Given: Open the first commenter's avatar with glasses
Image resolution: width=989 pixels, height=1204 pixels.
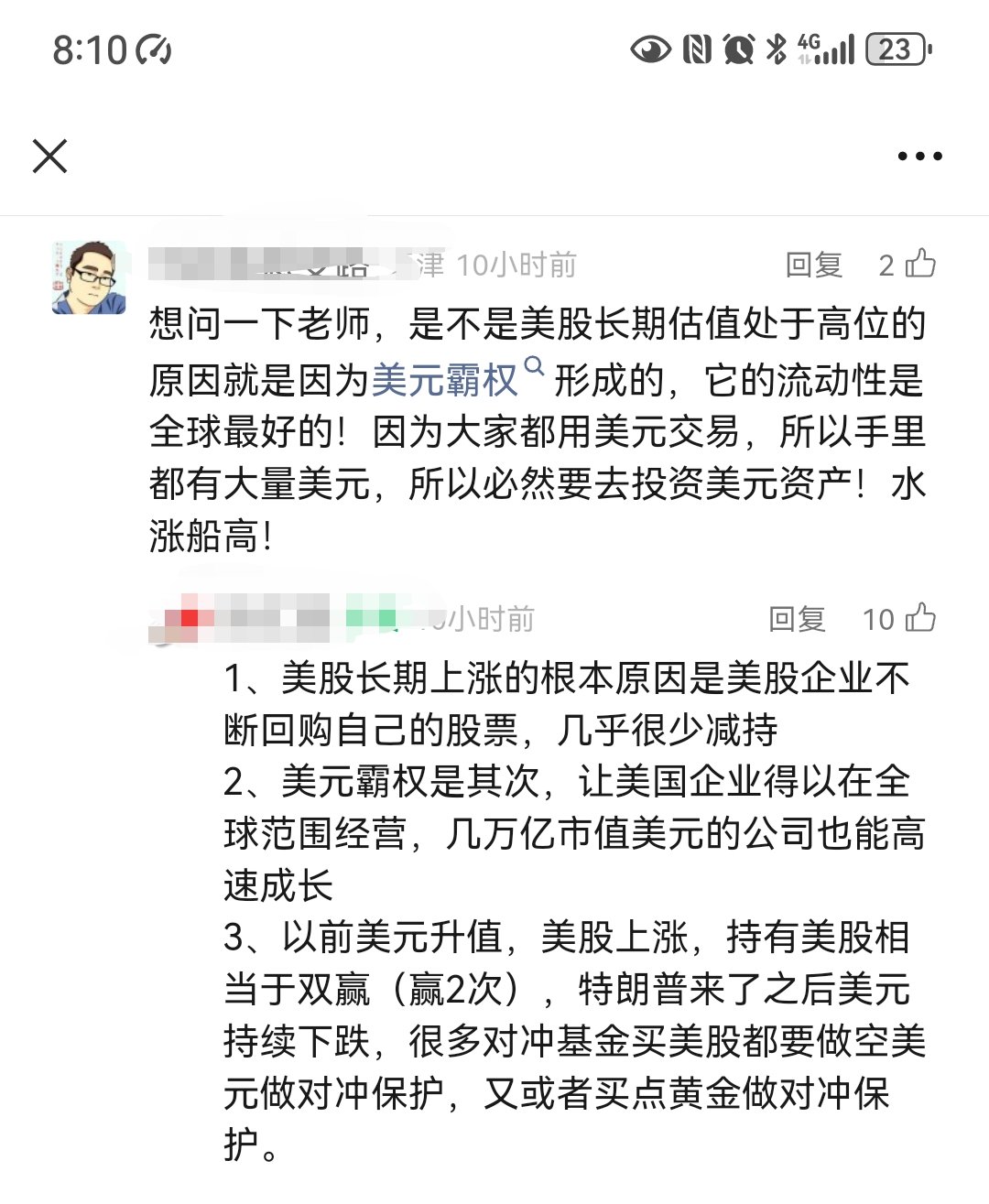Looking at the screenshot, I should click(x=89, y=278).
